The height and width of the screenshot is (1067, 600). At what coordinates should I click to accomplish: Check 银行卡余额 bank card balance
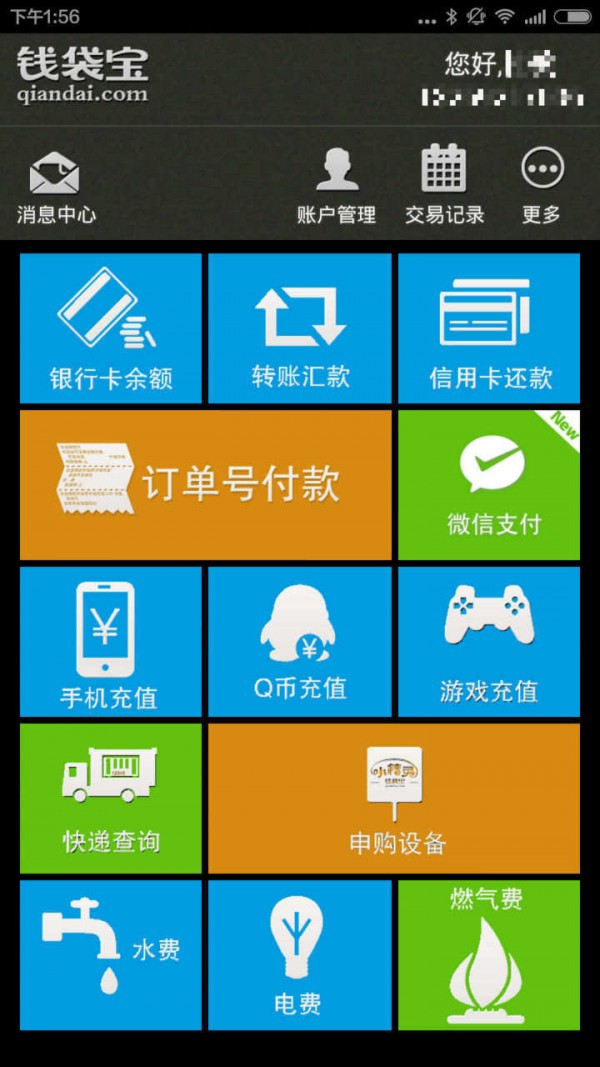tap(110, 328)
